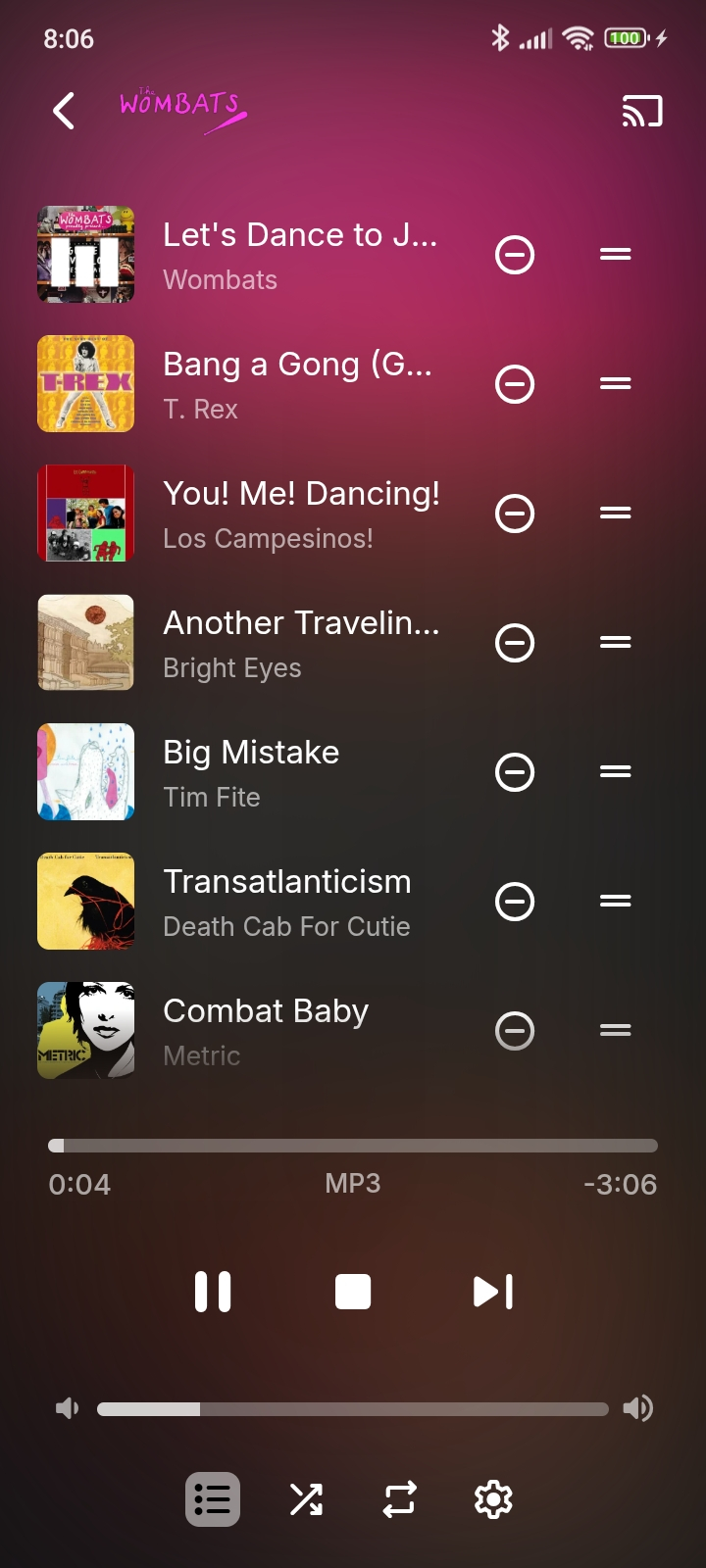Remove Let's Dance from the queue
Image resolution: width=706 pixels, height=1568 pixels.
pyautogui.click(x=515, y=255)
